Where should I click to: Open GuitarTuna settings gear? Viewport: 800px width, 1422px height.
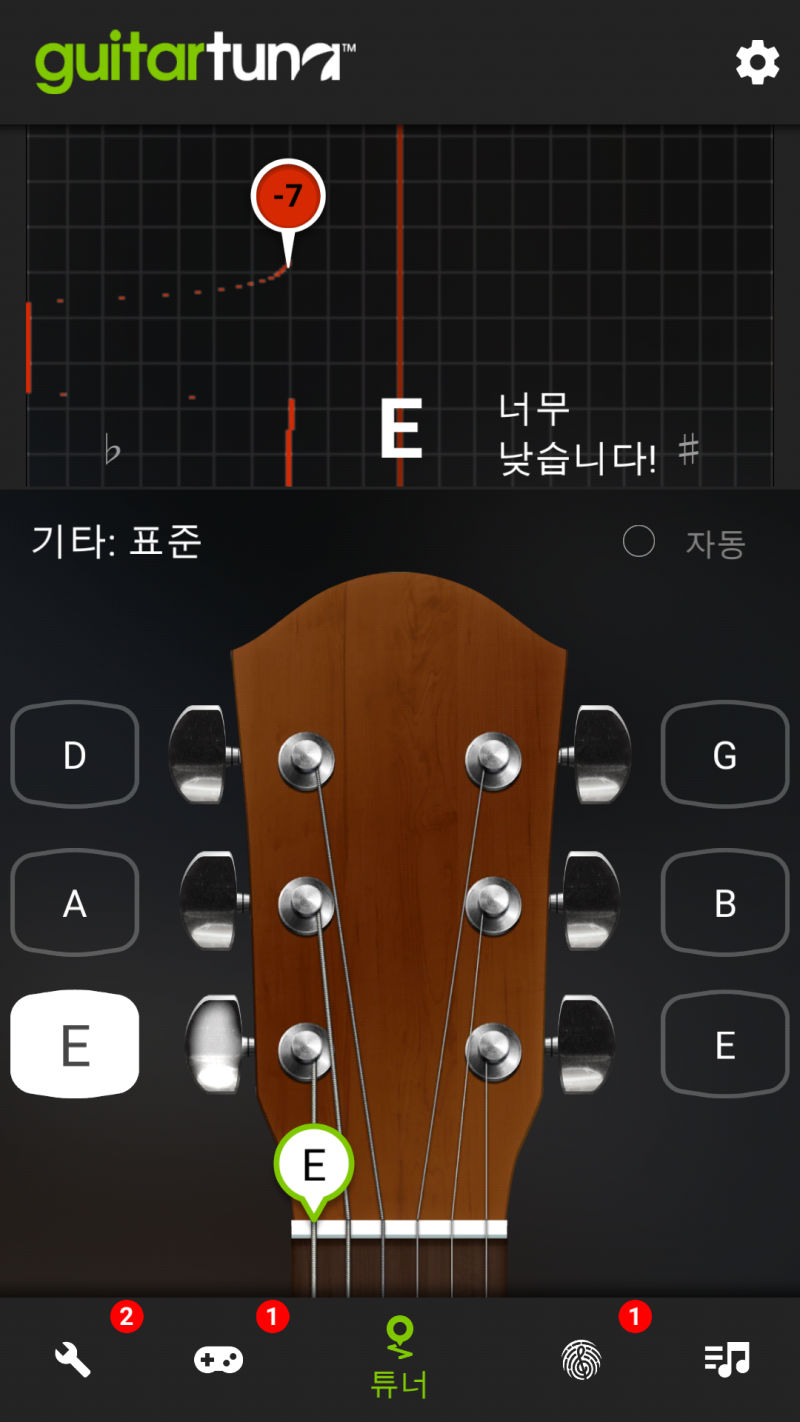757,61
